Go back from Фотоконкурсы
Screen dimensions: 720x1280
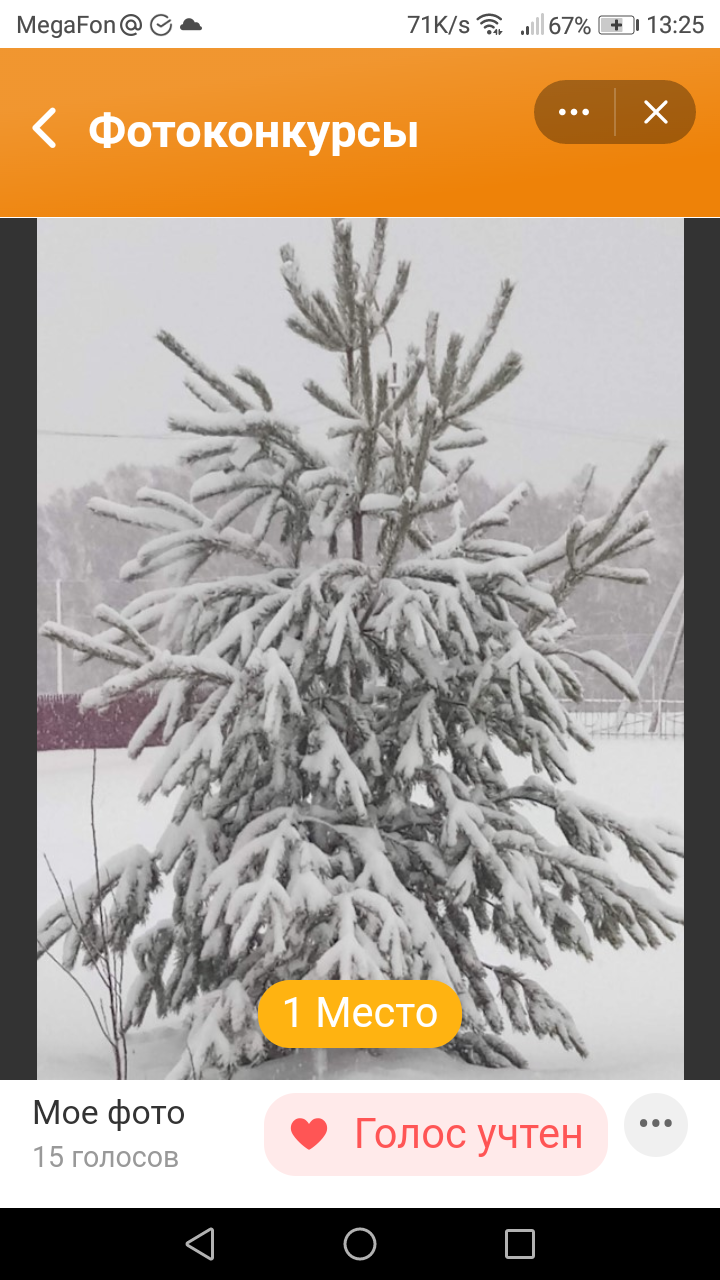click(44, 130)
